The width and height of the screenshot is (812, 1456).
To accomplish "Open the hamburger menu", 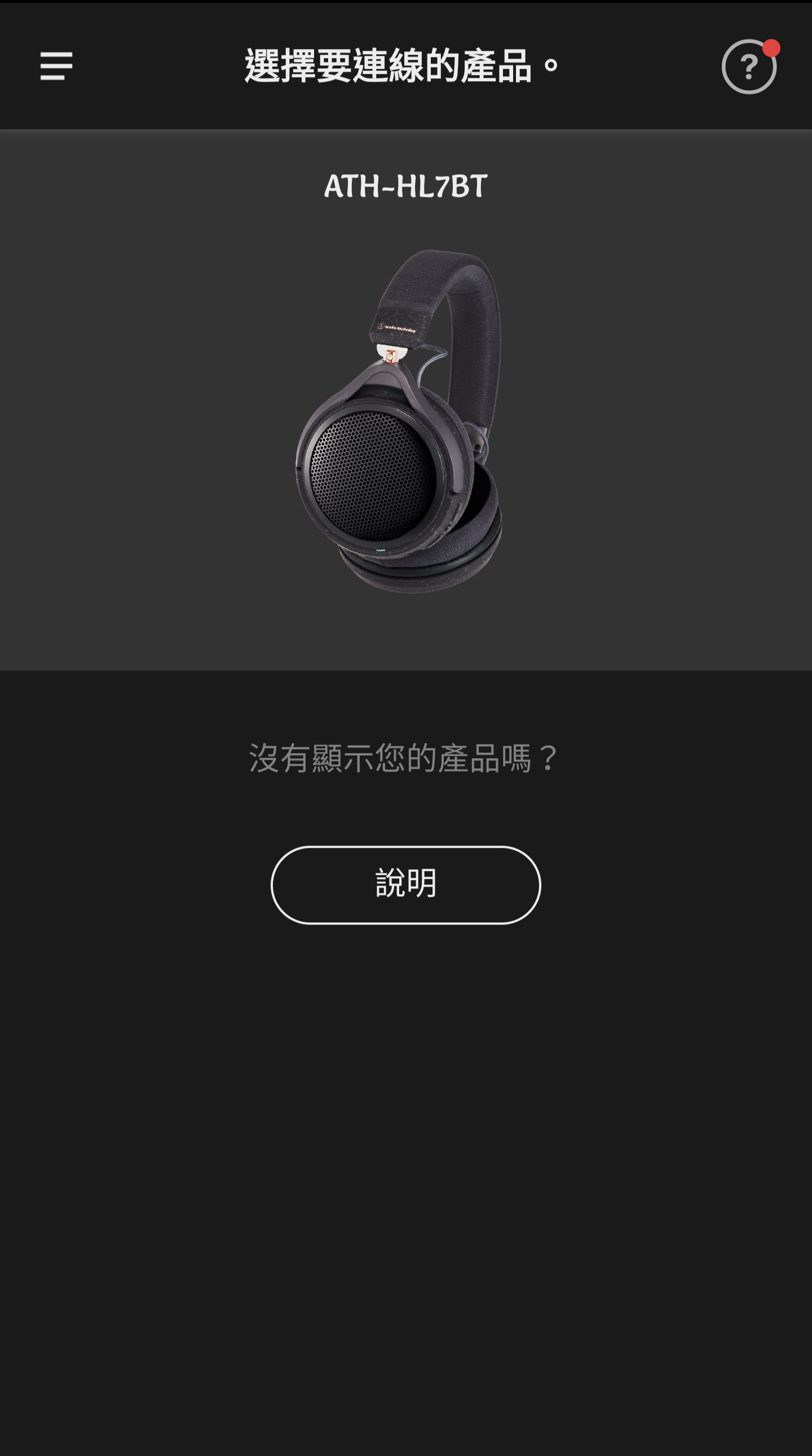I will (56, 66).
